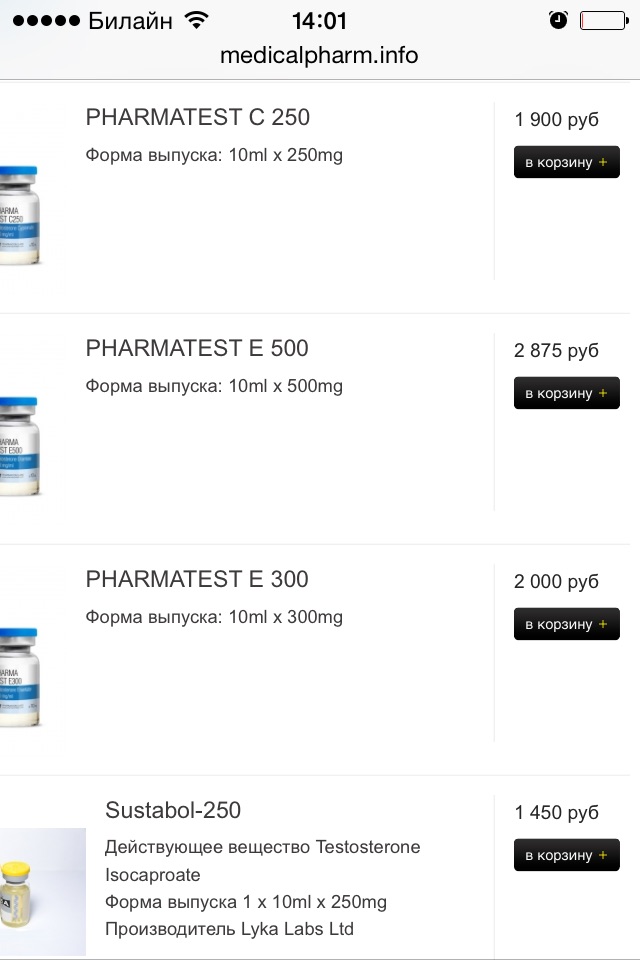Open PHARMATEST C 250 product page
This screenshot has width=640, height=960.
(x=198, y=117)
